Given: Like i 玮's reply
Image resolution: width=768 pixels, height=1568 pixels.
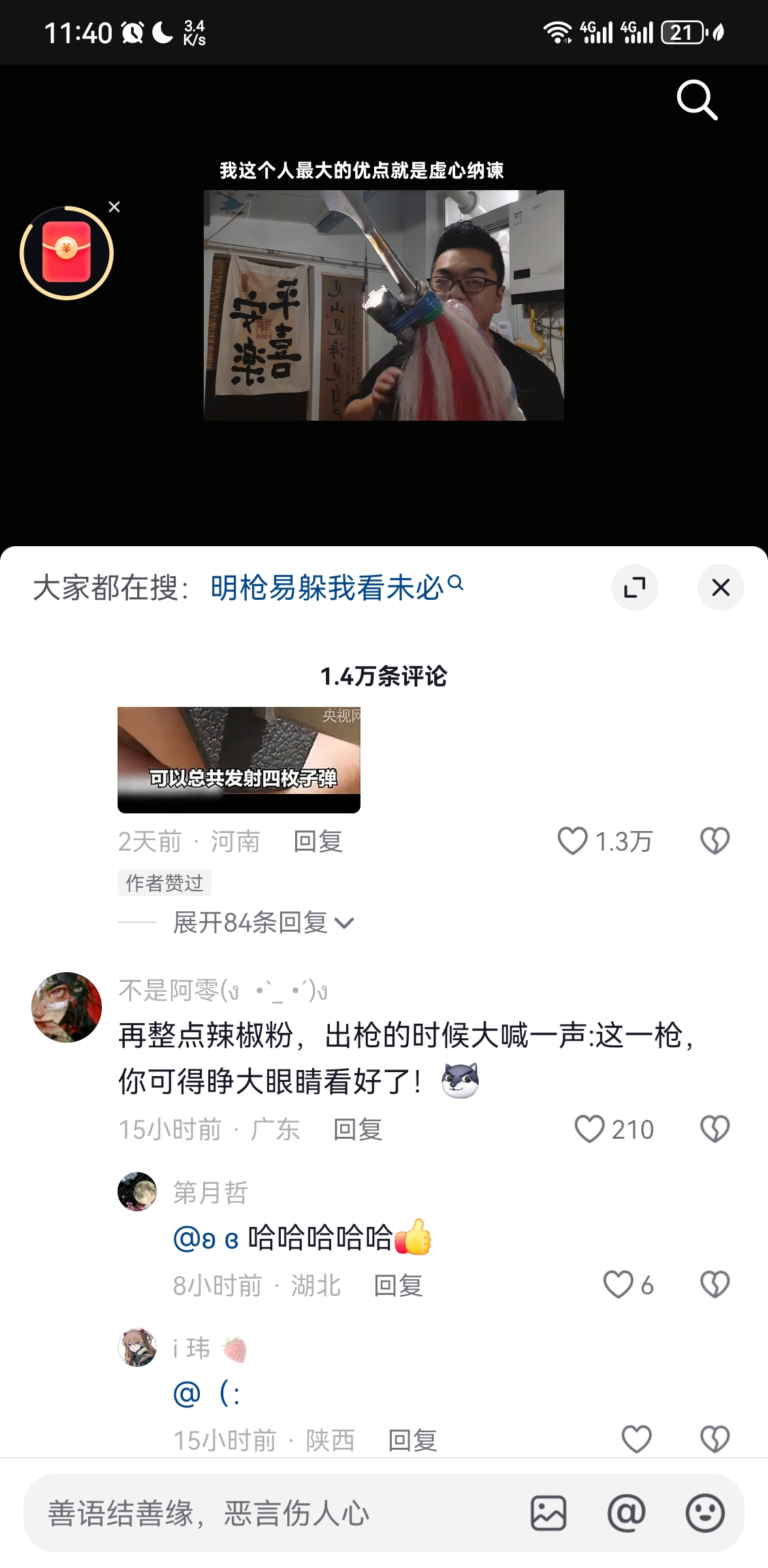Looking at the screenshot, I should (x=636, y=1439).
